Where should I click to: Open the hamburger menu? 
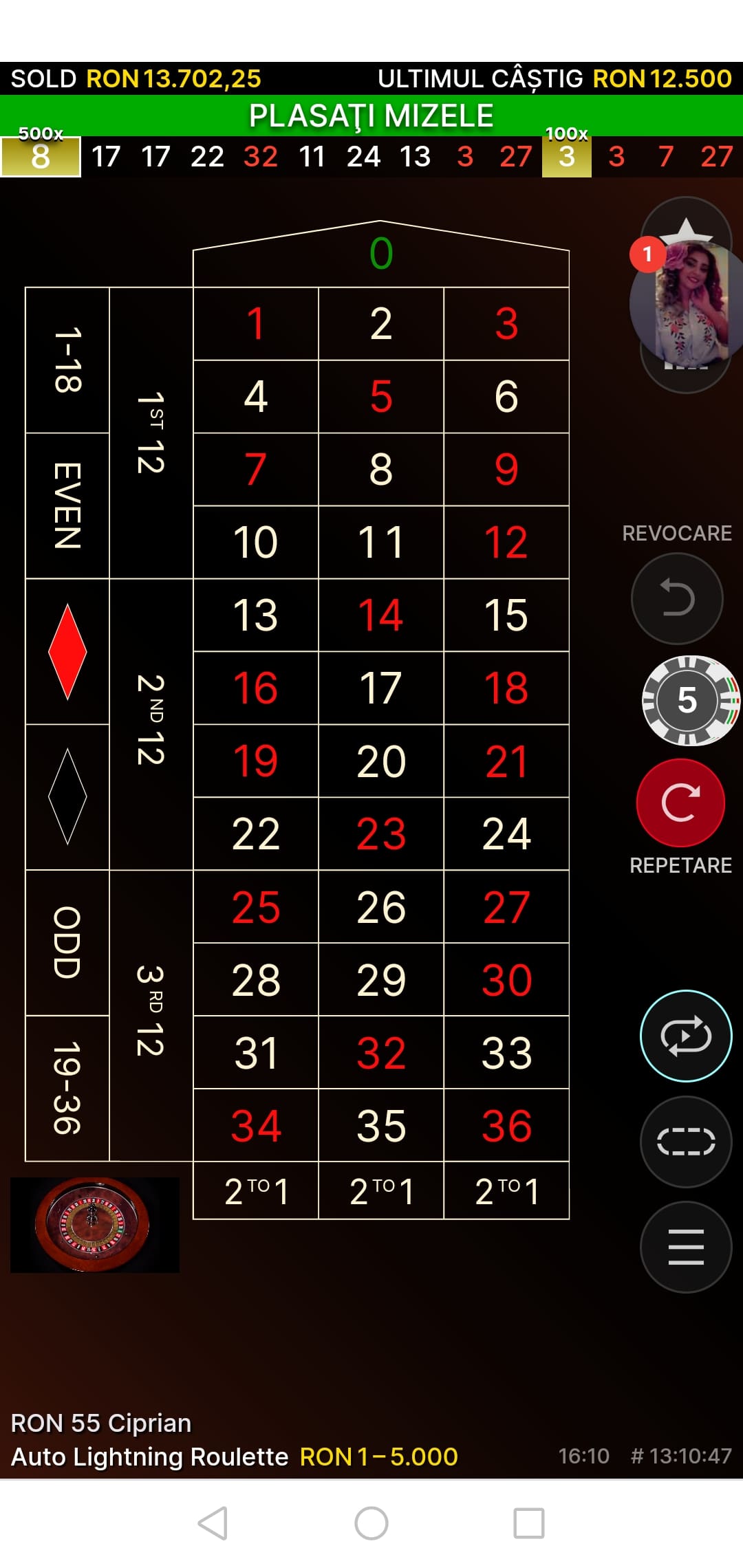(x=686, y=1247)
